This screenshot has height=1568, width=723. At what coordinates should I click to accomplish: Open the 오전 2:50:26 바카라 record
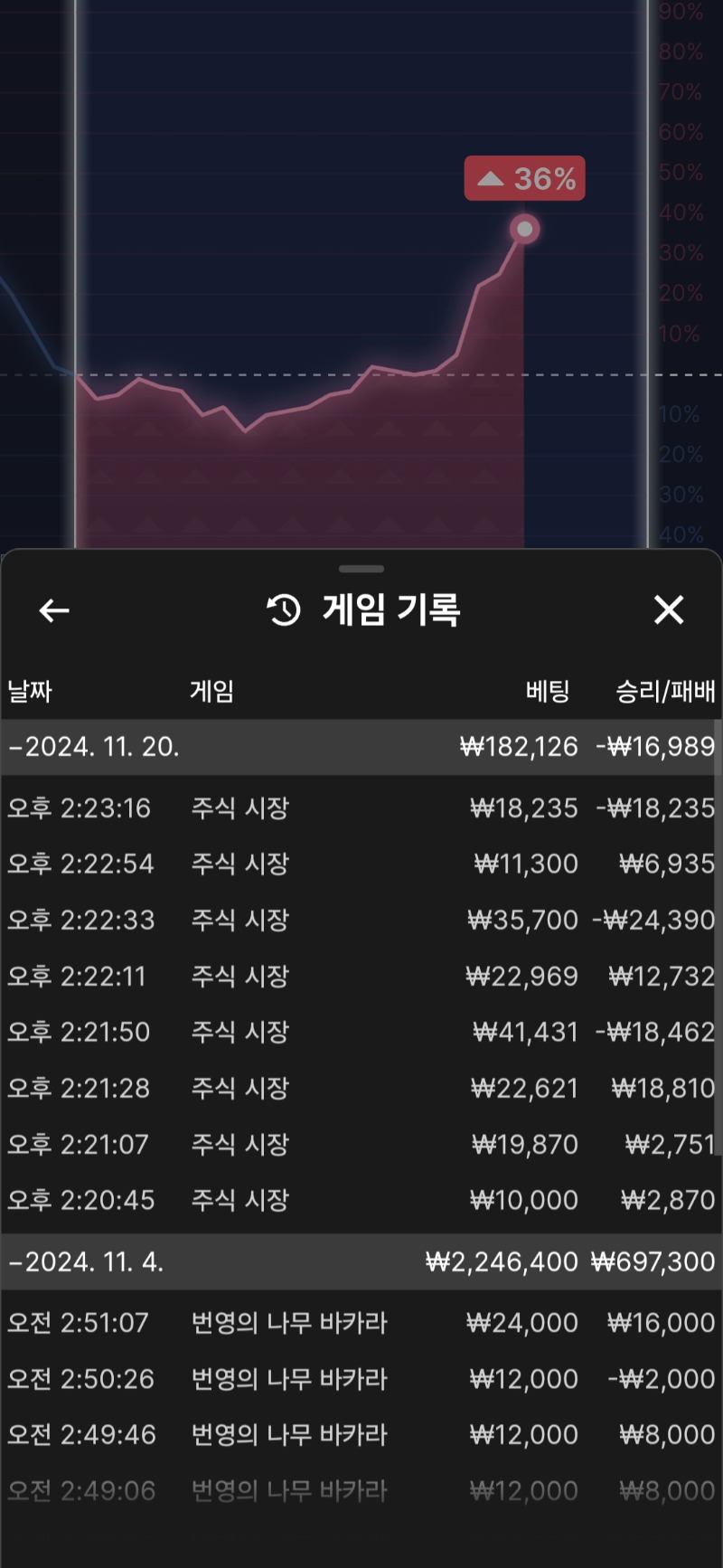(361, 1379)
